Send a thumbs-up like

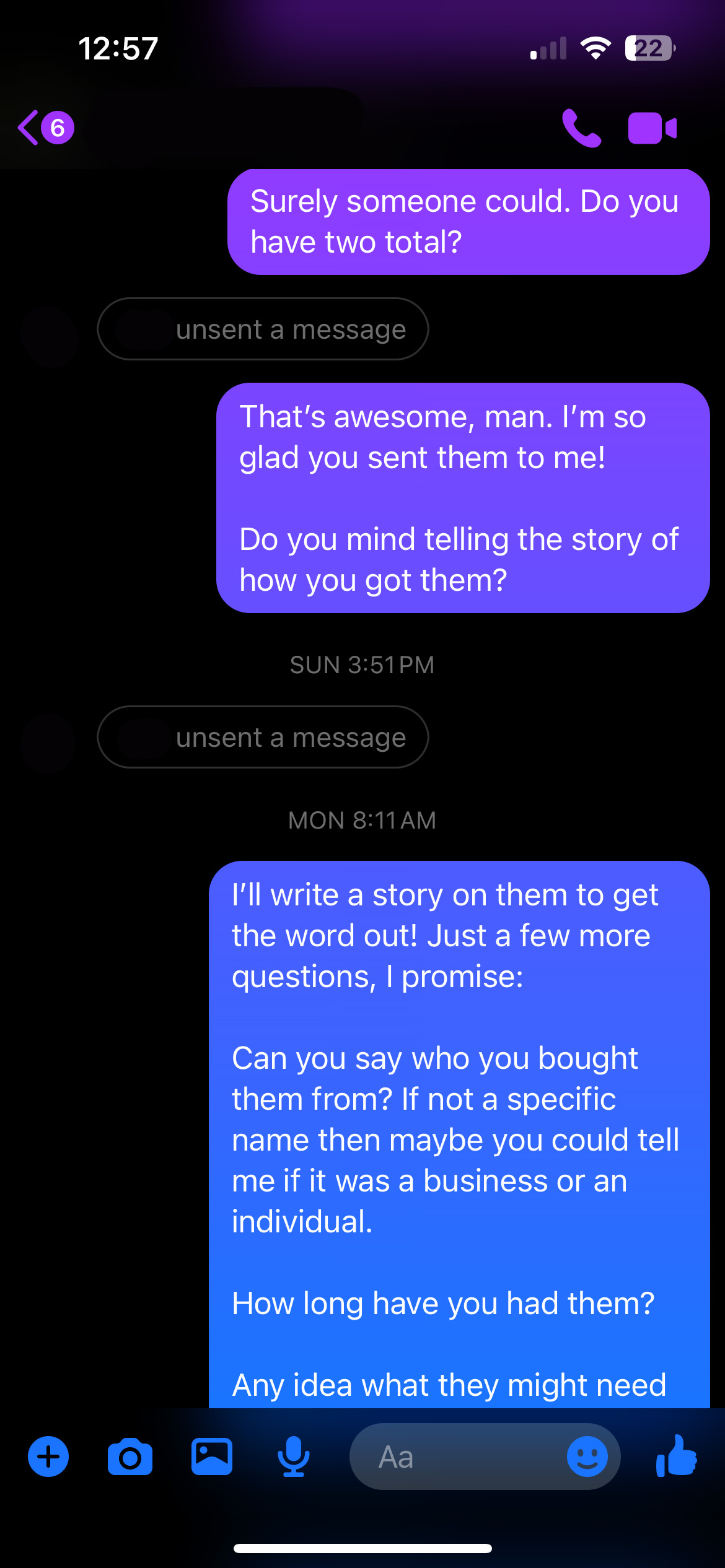pos(677,1456)
